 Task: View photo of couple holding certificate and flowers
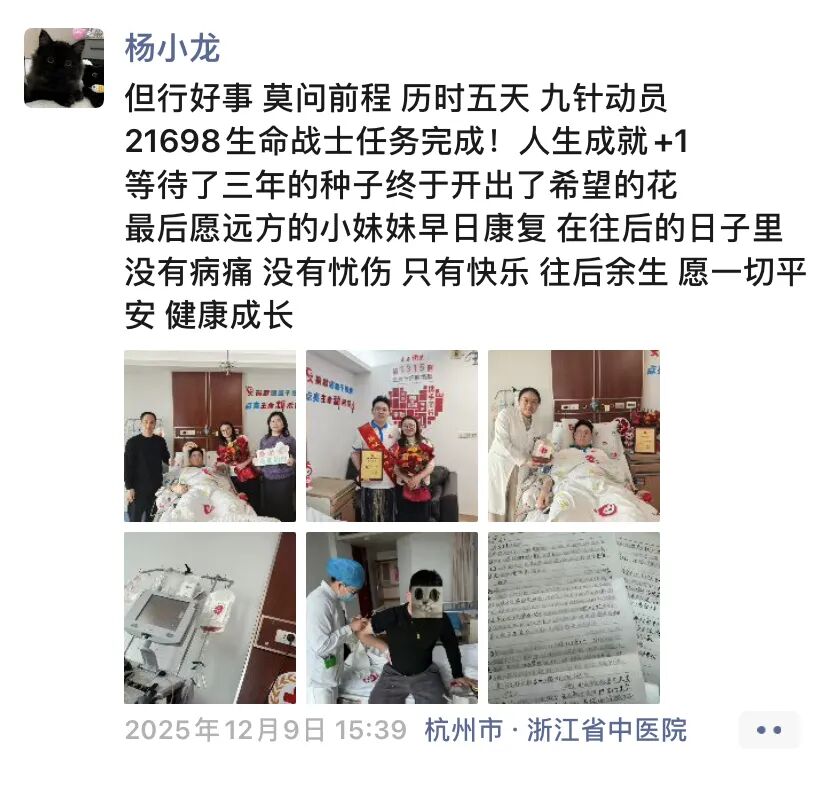(x=392, y=436)
